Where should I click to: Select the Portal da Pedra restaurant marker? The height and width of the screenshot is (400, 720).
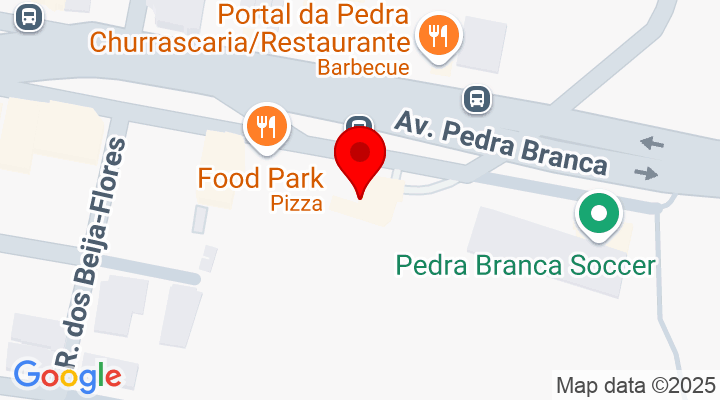(438, 37)
